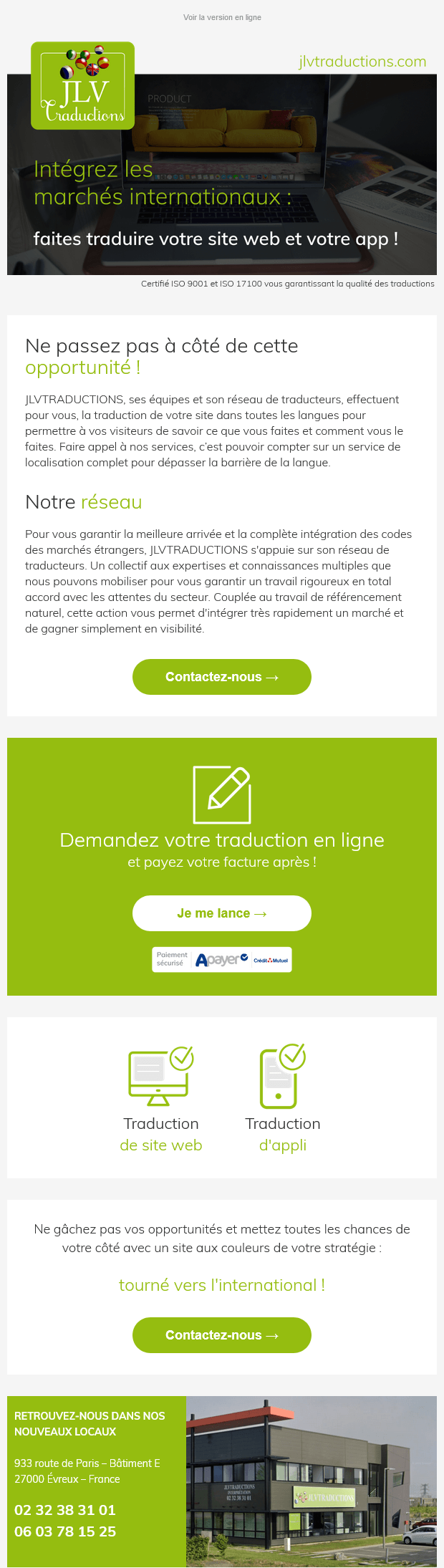Open the Traduction de site web tile

[161, 1100]
